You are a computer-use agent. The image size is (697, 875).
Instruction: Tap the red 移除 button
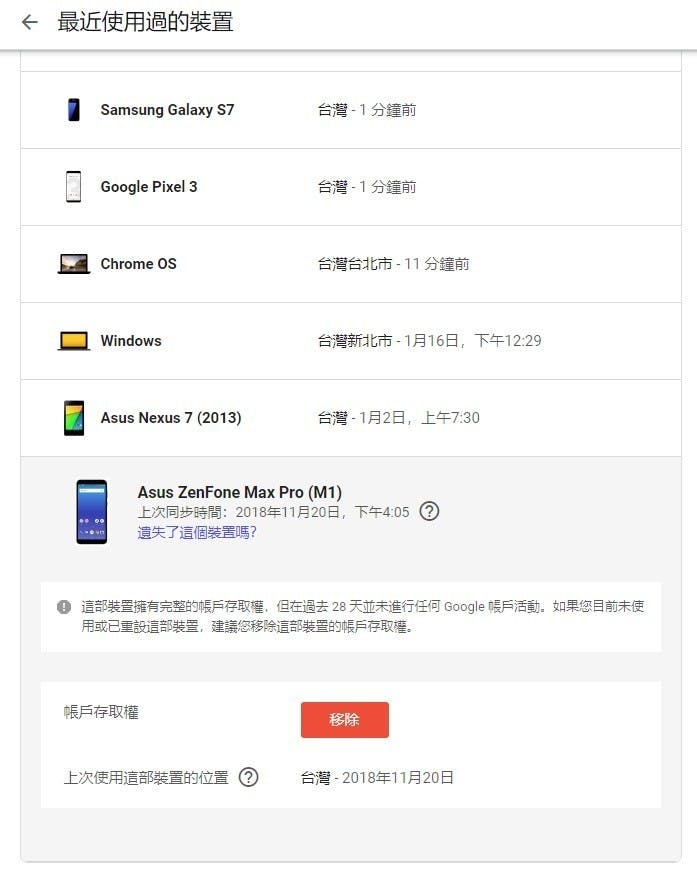coord(344,720)
